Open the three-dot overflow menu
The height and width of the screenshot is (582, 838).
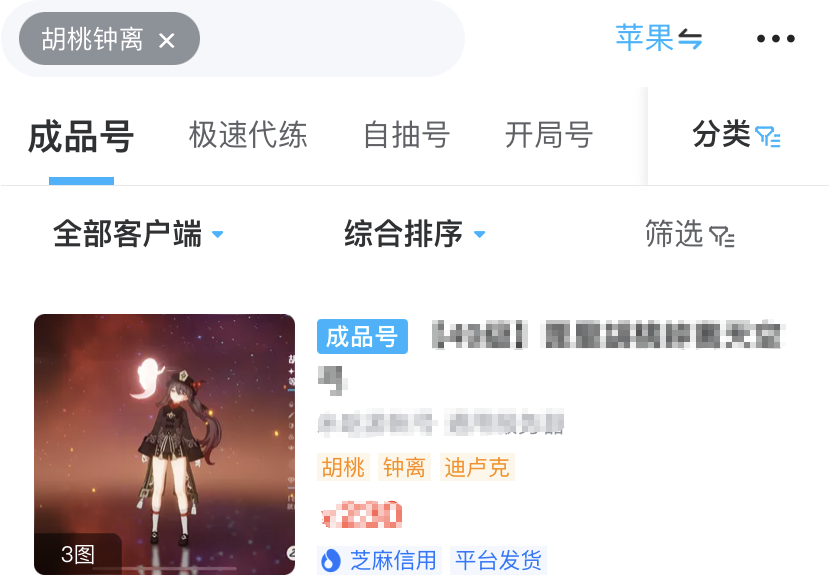coord(775,39)
